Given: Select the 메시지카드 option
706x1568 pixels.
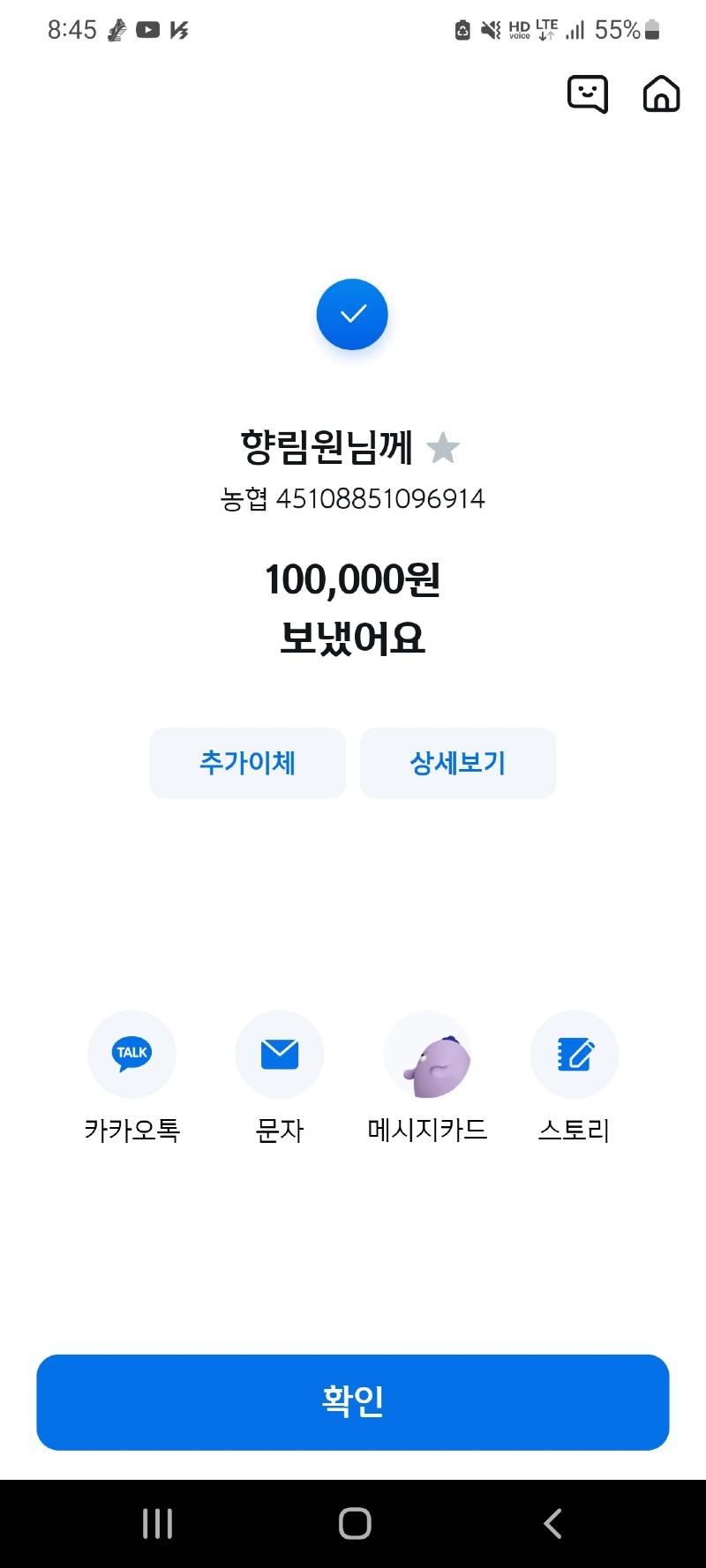Looking at the screenshot, I should click(427, 1055).
